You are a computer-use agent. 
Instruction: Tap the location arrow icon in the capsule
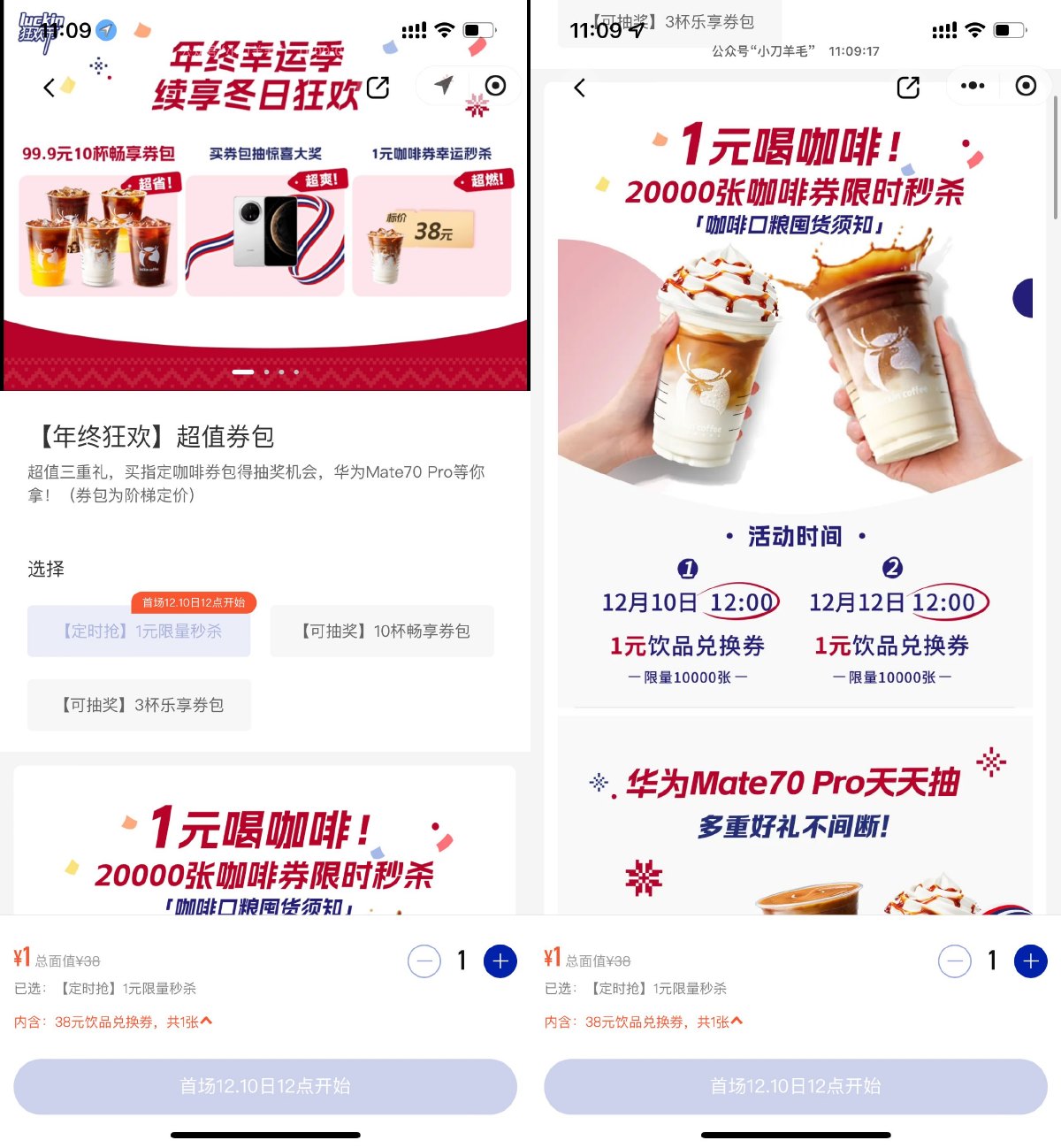(444, 85)
